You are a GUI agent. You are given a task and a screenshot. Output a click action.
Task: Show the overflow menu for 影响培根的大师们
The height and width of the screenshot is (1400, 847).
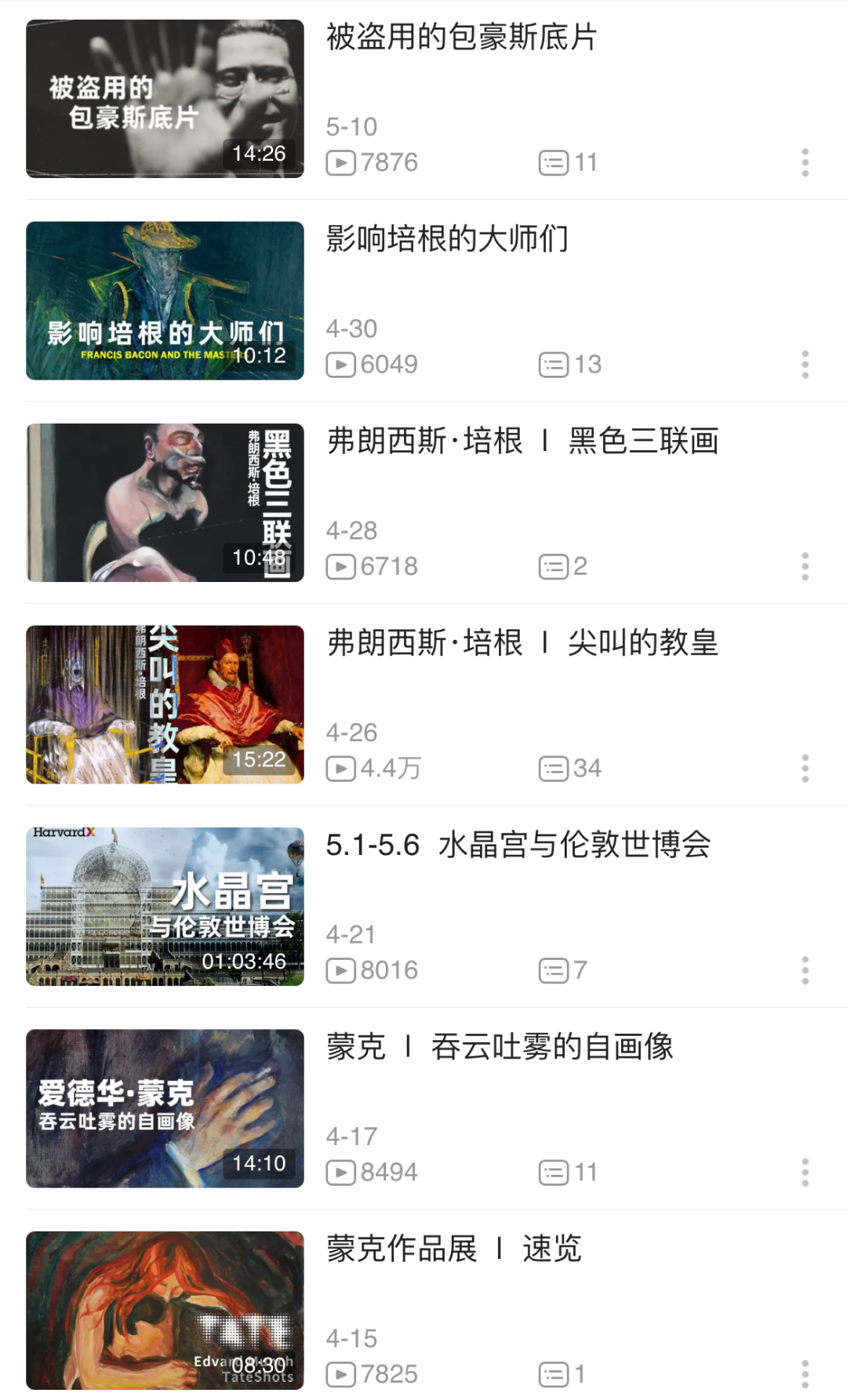point(805,365)
